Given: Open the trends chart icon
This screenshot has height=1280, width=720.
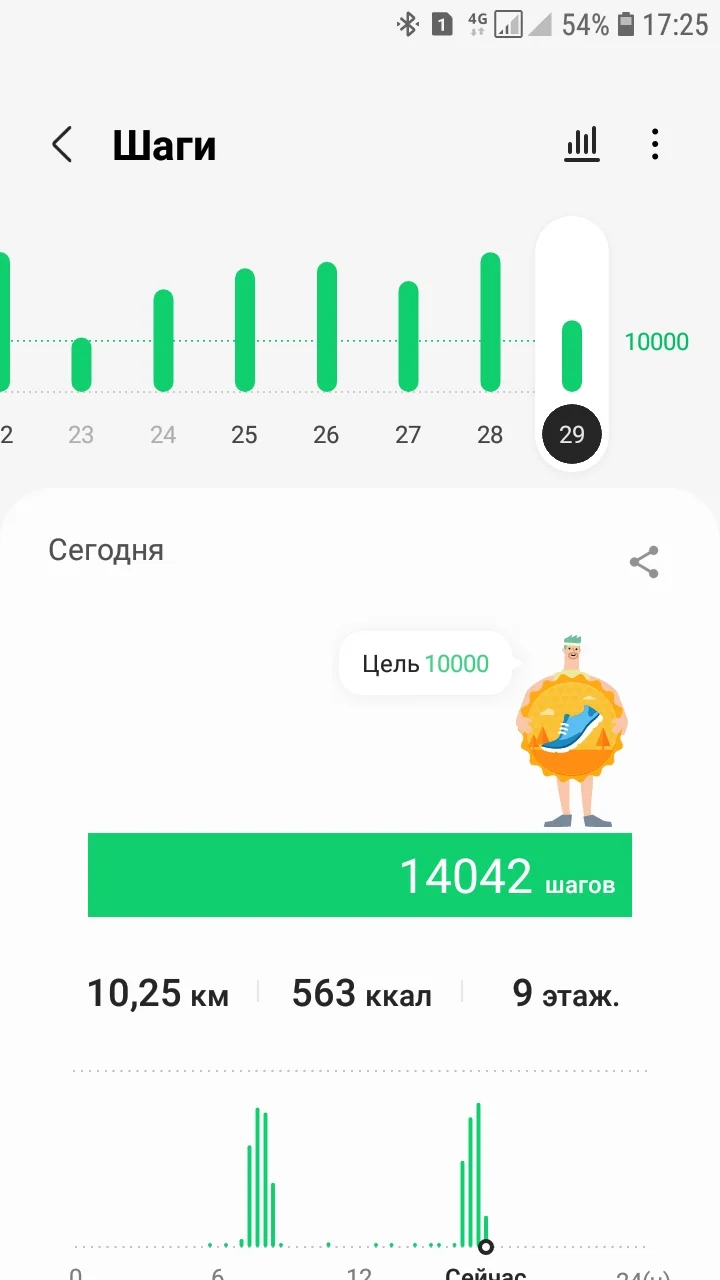Looking at the screenshot, I should pos(582,145).
